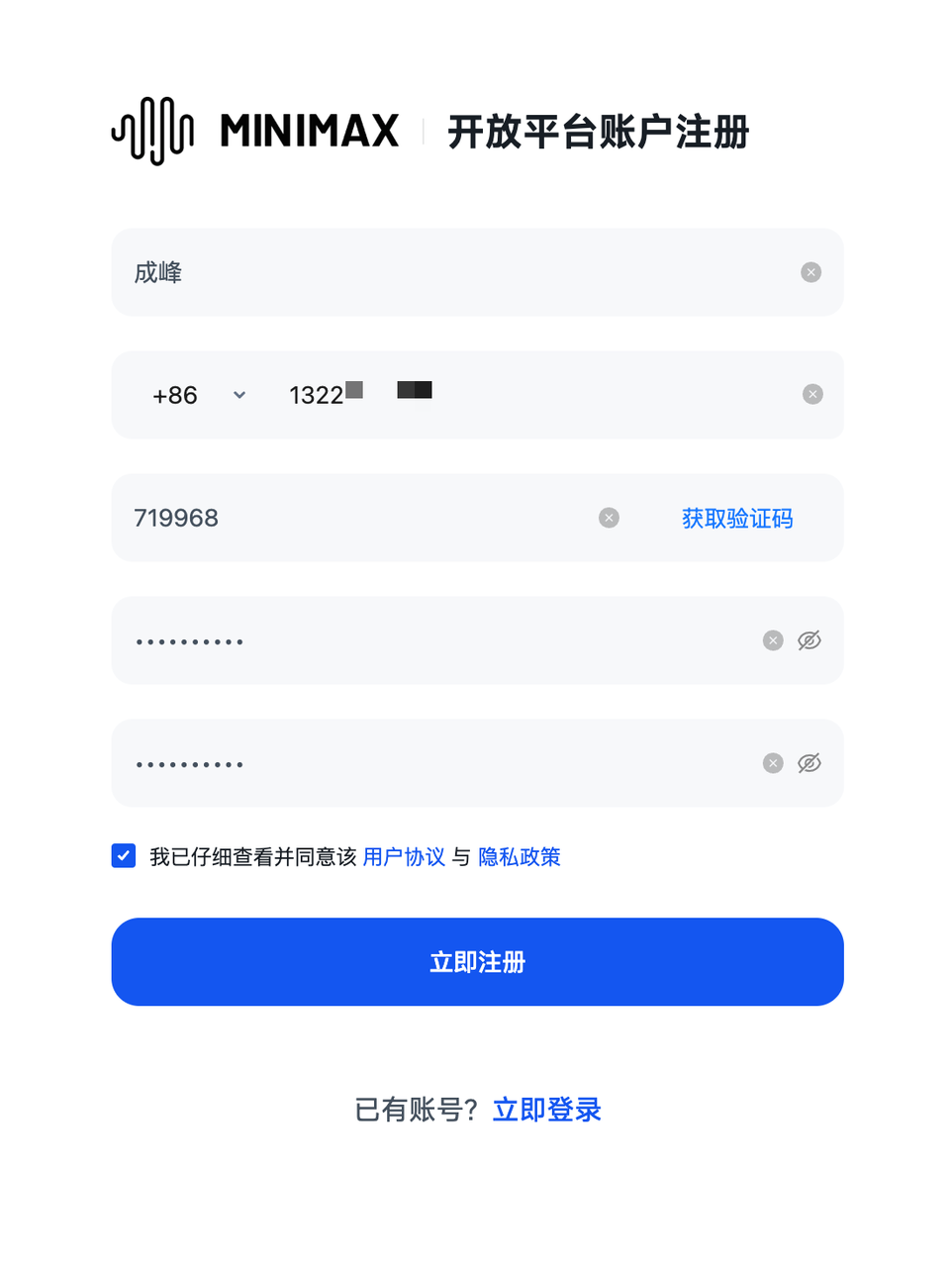Viewport: 952px width, 1267px height.
Task: Open the 隐私政策 link
Action: (x=520, y=856)
